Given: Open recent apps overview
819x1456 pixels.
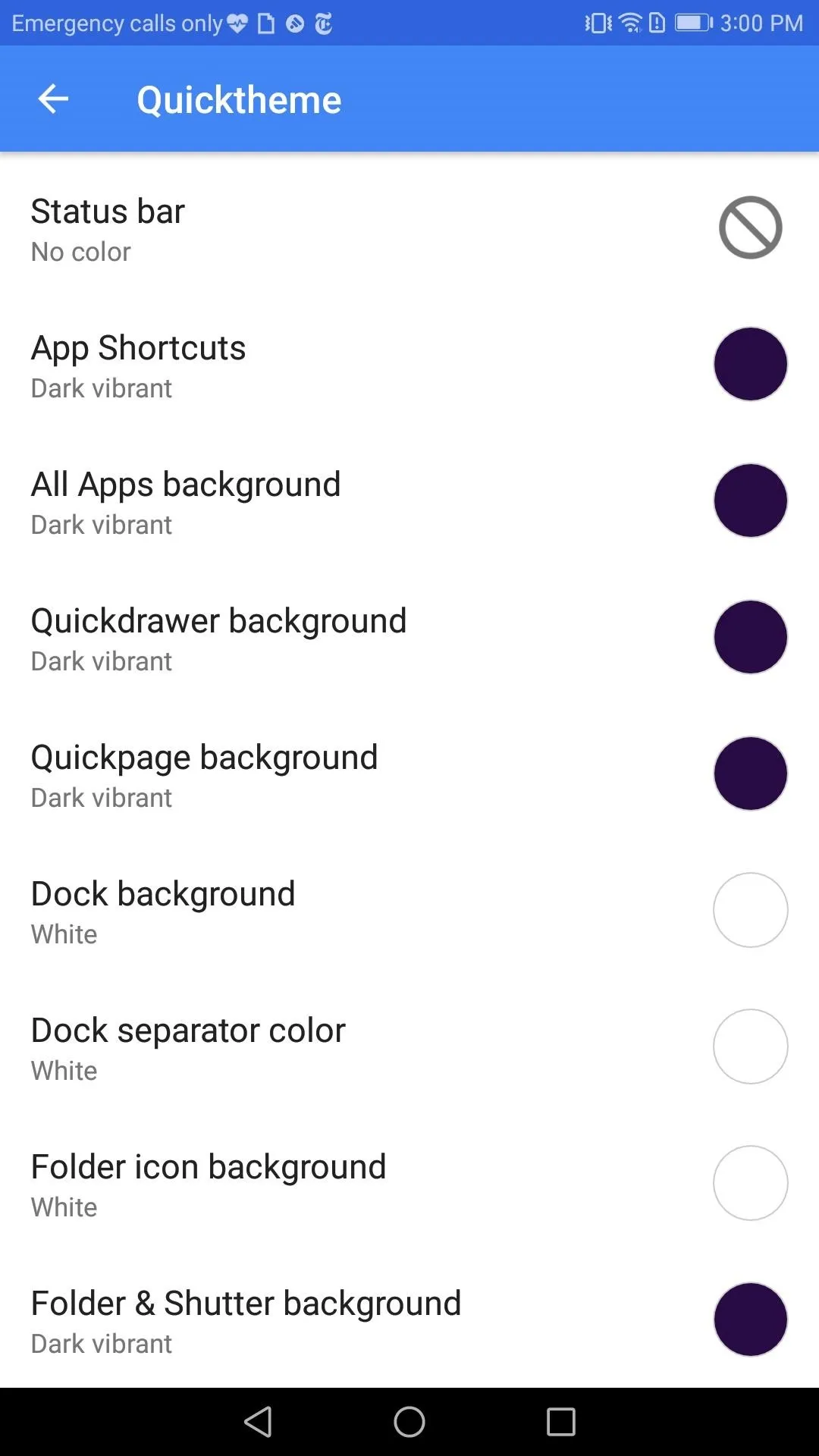Looking at the screenshot, I should click(561, 1422).
